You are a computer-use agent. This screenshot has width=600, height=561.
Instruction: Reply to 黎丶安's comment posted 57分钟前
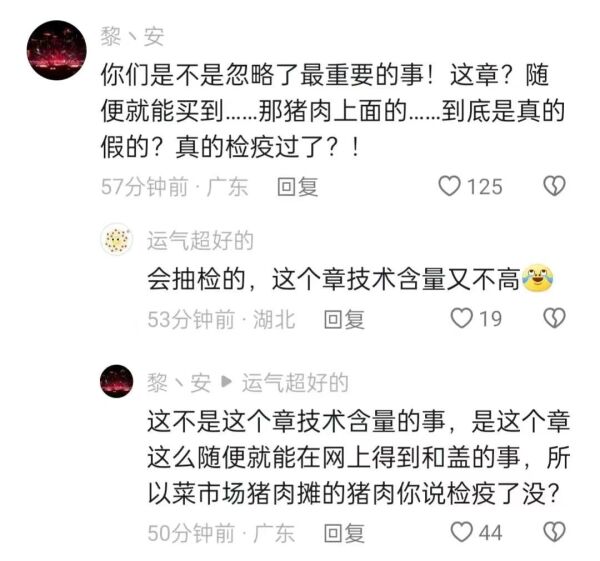click(297, 186)
